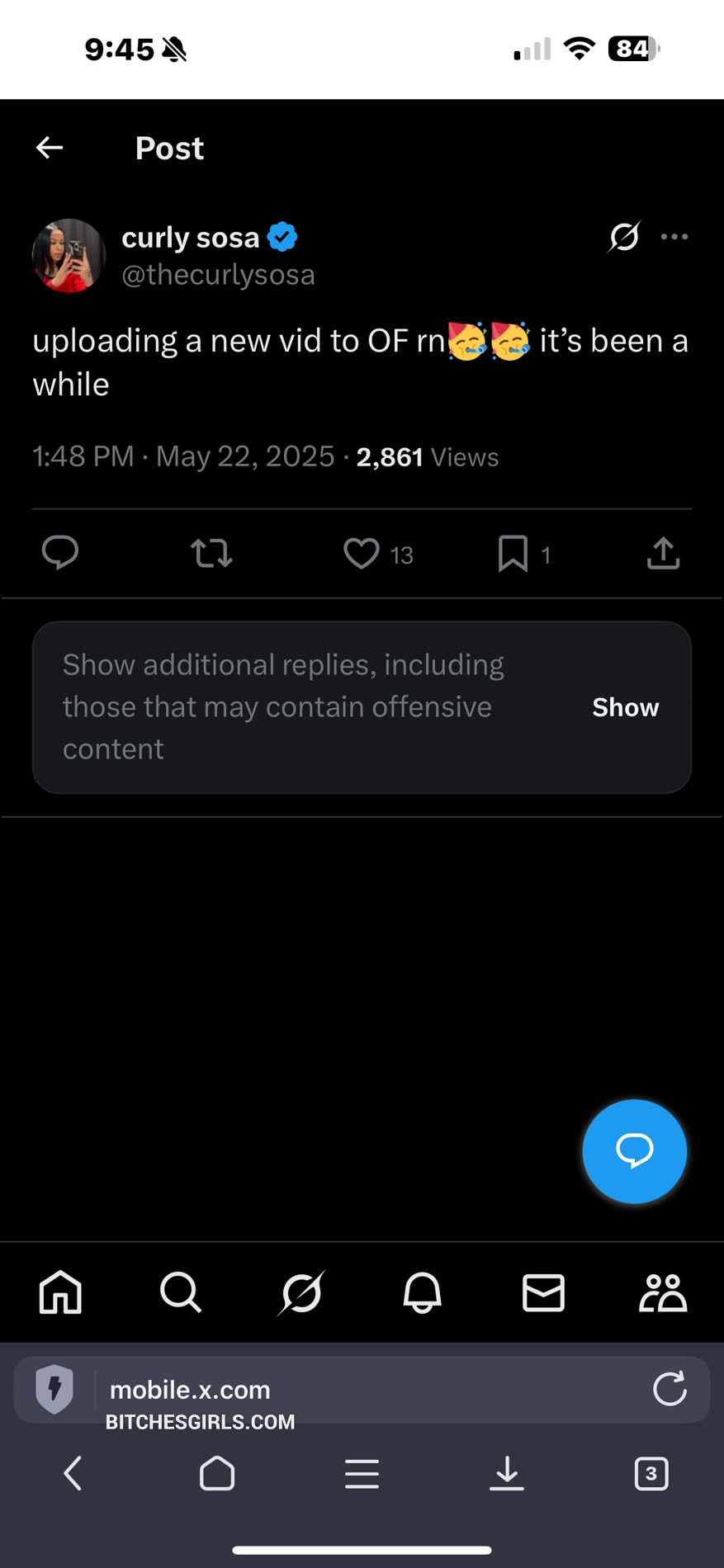The height and width of the screenshot is (1568, 724).
Task: Open the Communities tab
Action: click(x=663, y=1292)
